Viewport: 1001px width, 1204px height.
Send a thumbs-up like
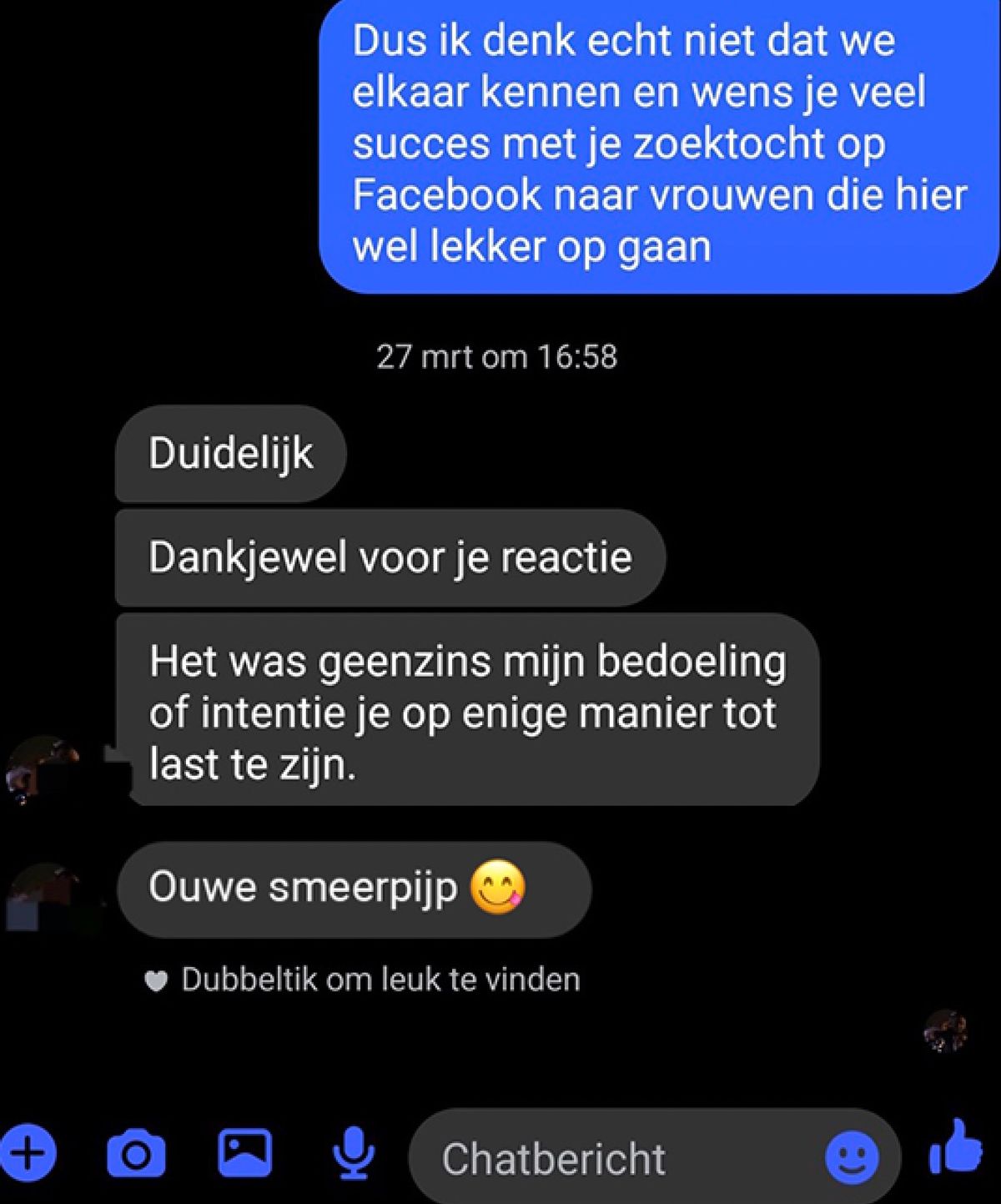pos(956,1148)
